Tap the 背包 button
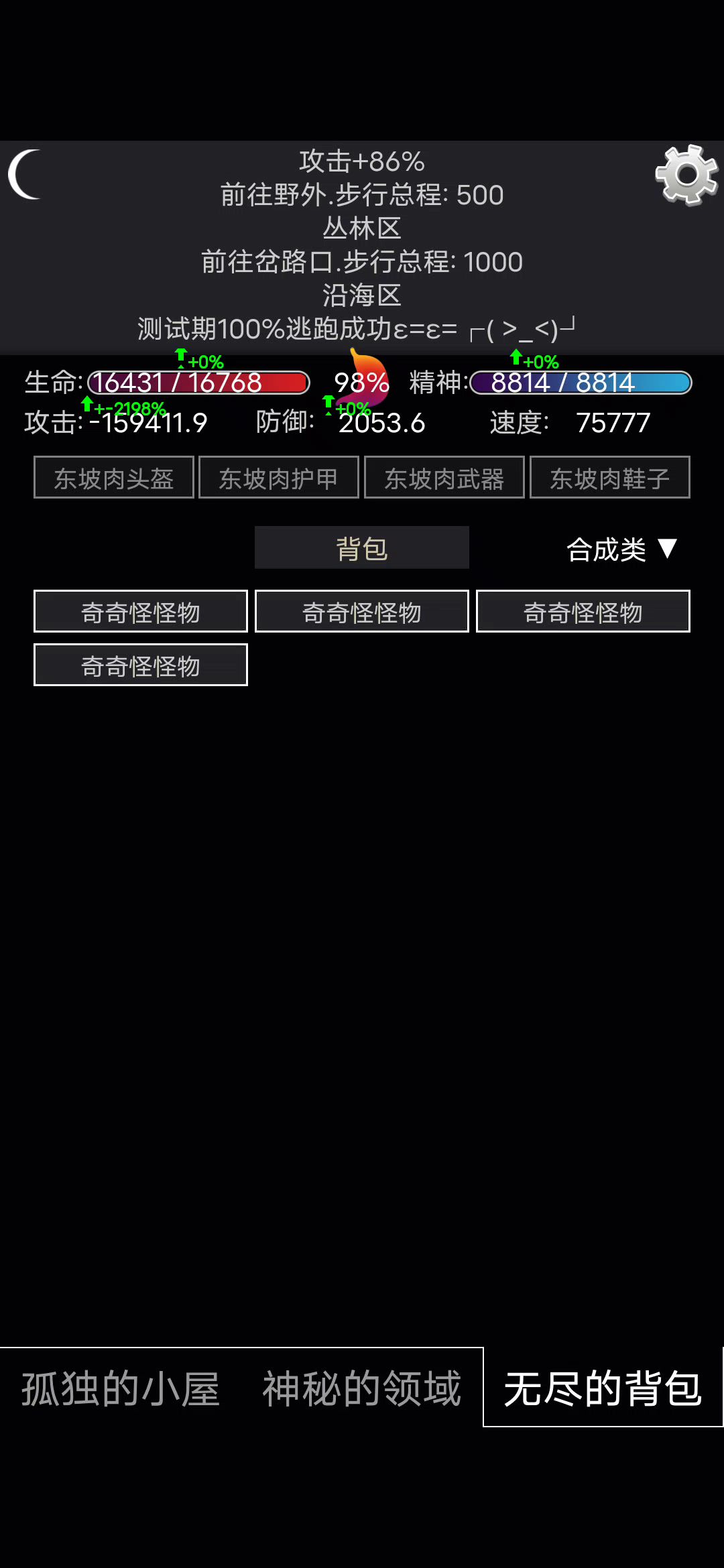This screenshot has width=724, height=1568. click(x=361, y=548)
